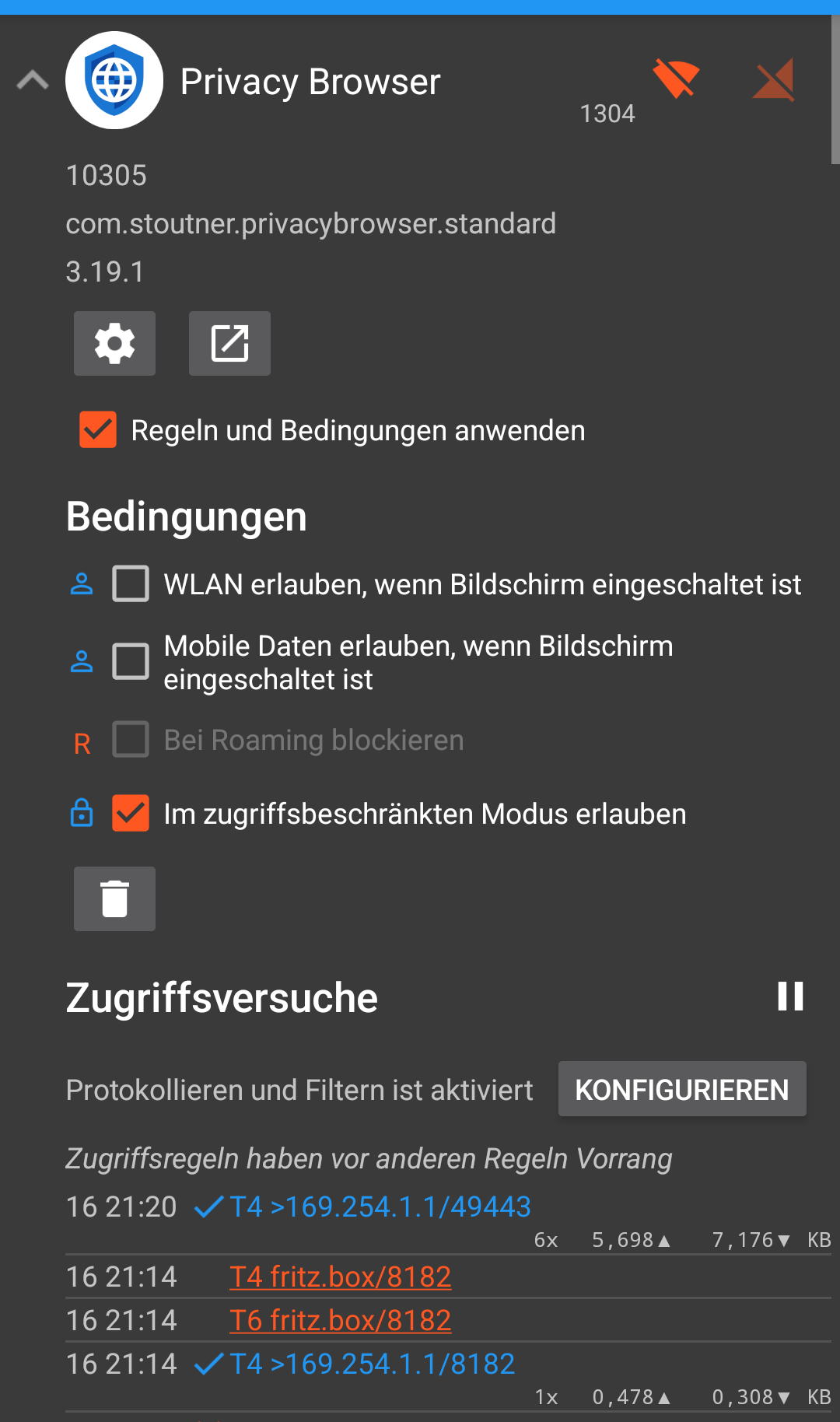The image size is (840, 1422).
Task: Check Mobile Daten erlauben, wenn Bildschirm eingeschaltet
Action: click(x=131, y=661)
